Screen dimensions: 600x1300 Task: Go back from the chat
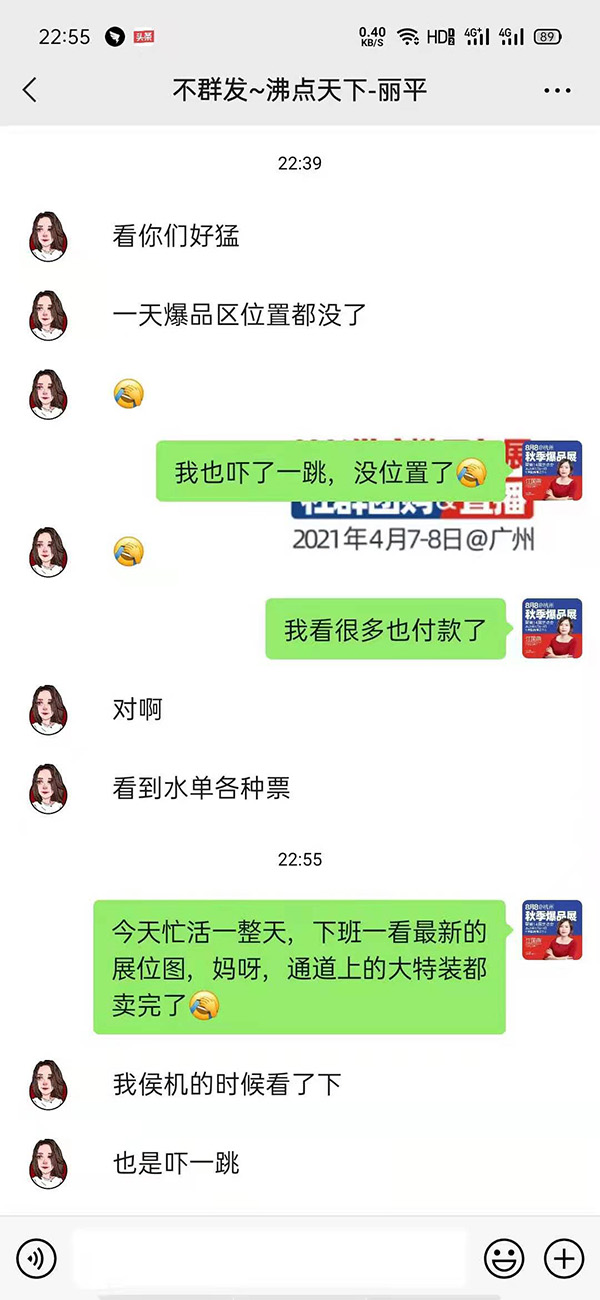click(x=30, y=90)
